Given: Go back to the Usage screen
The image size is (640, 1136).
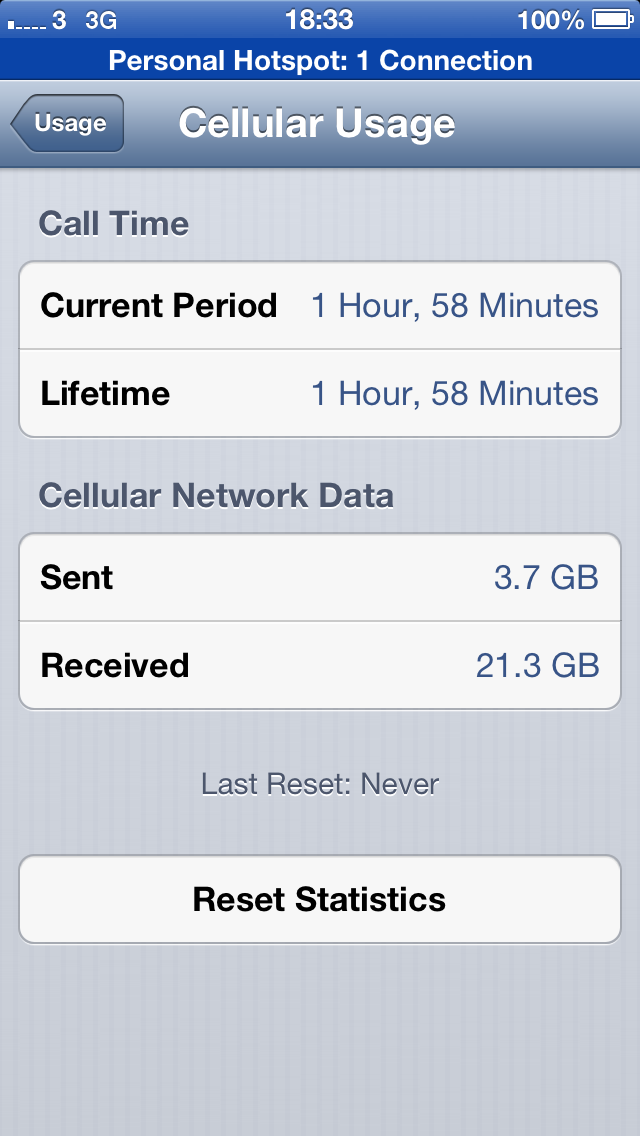Looking at the screenshot, I should (x=67, y=123).
